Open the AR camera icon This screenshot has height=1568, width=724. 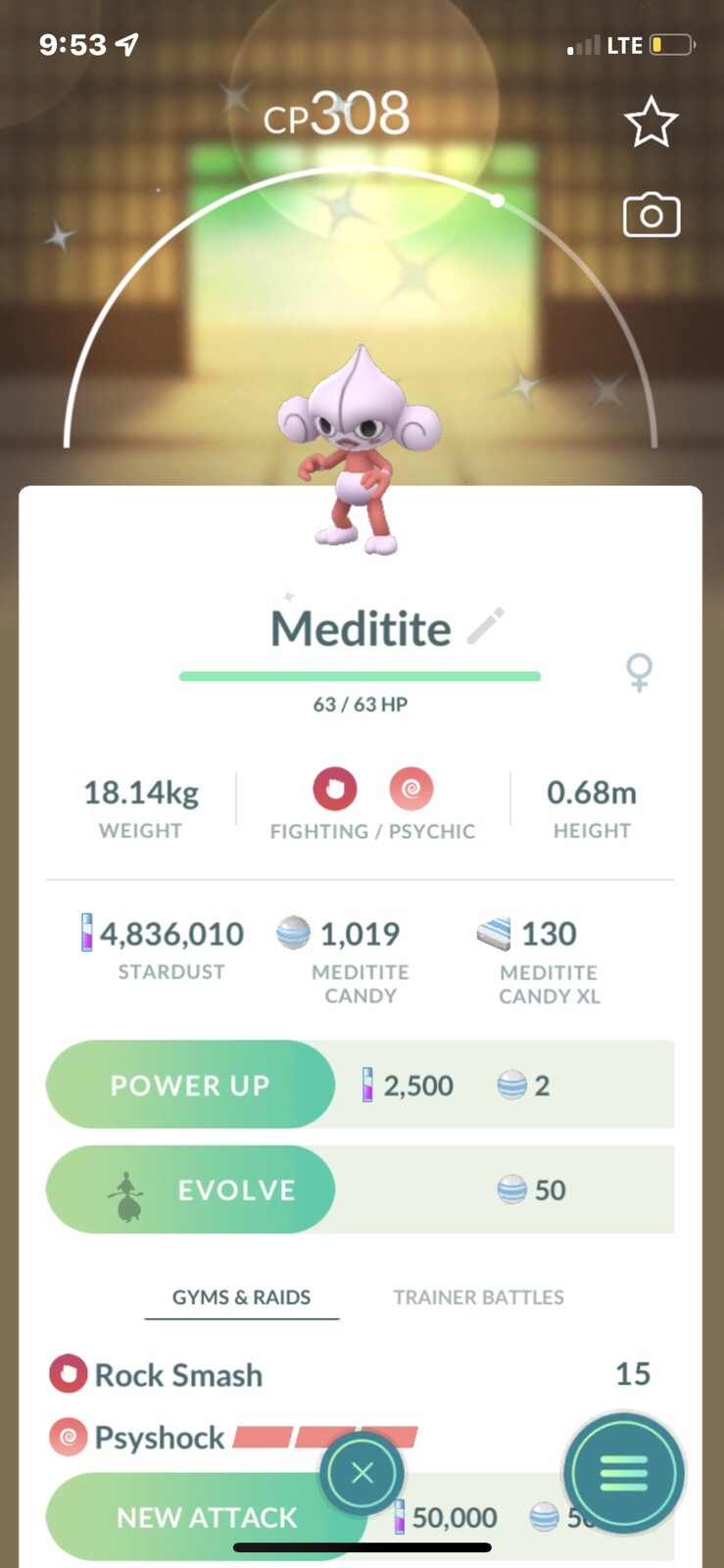652,216
